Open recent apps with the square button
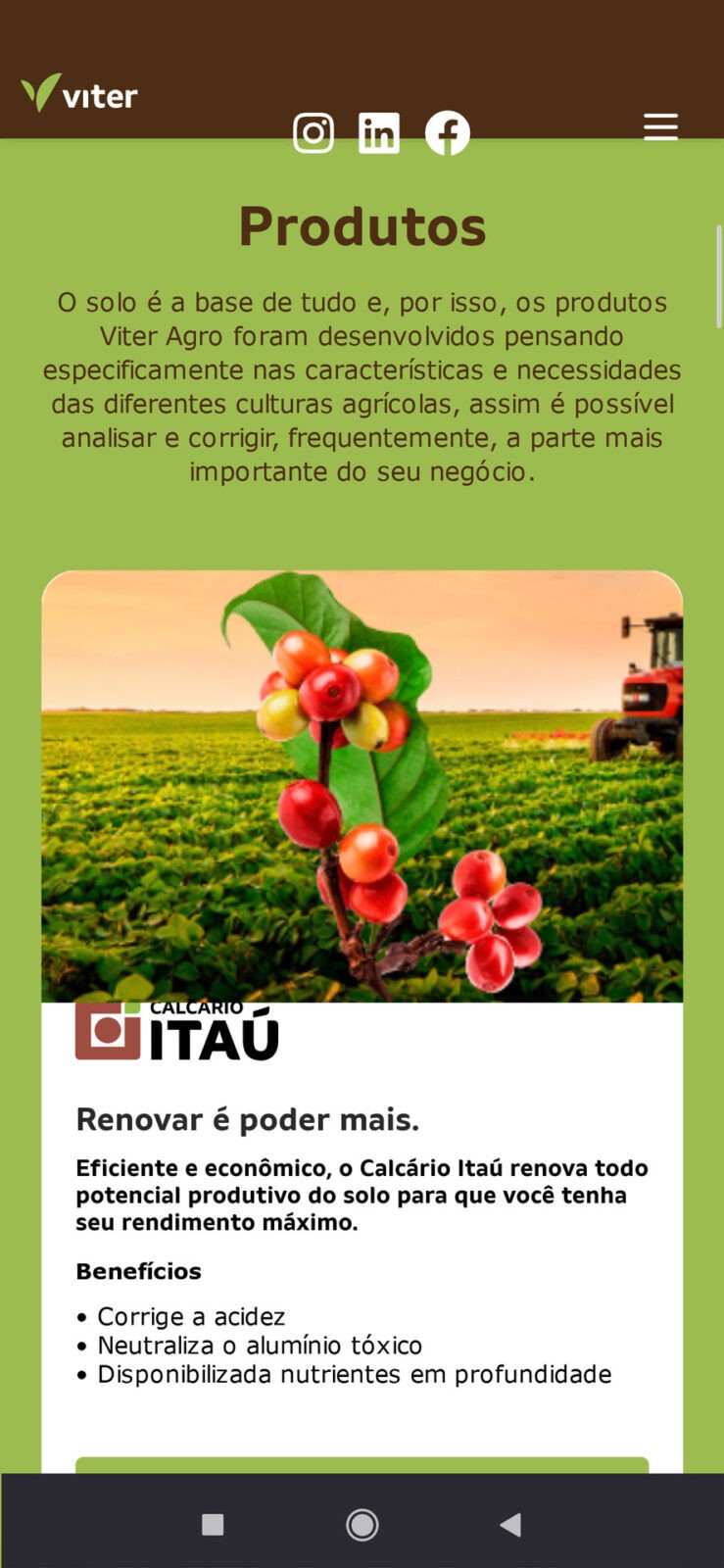This screenshot has width=724, height=1568. (213, 1525)
